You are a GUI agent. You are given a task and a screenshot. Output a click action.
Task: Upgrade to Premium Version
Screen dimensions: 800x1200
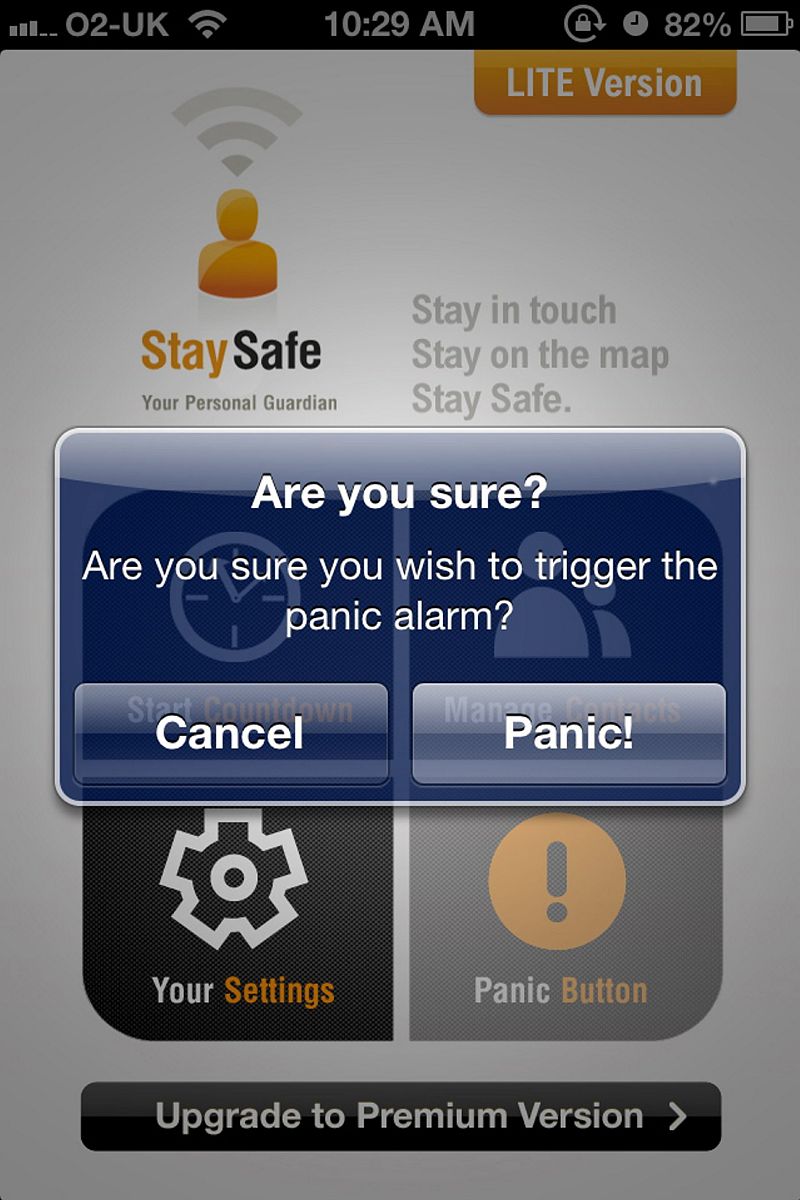(x=400, y=1116)
